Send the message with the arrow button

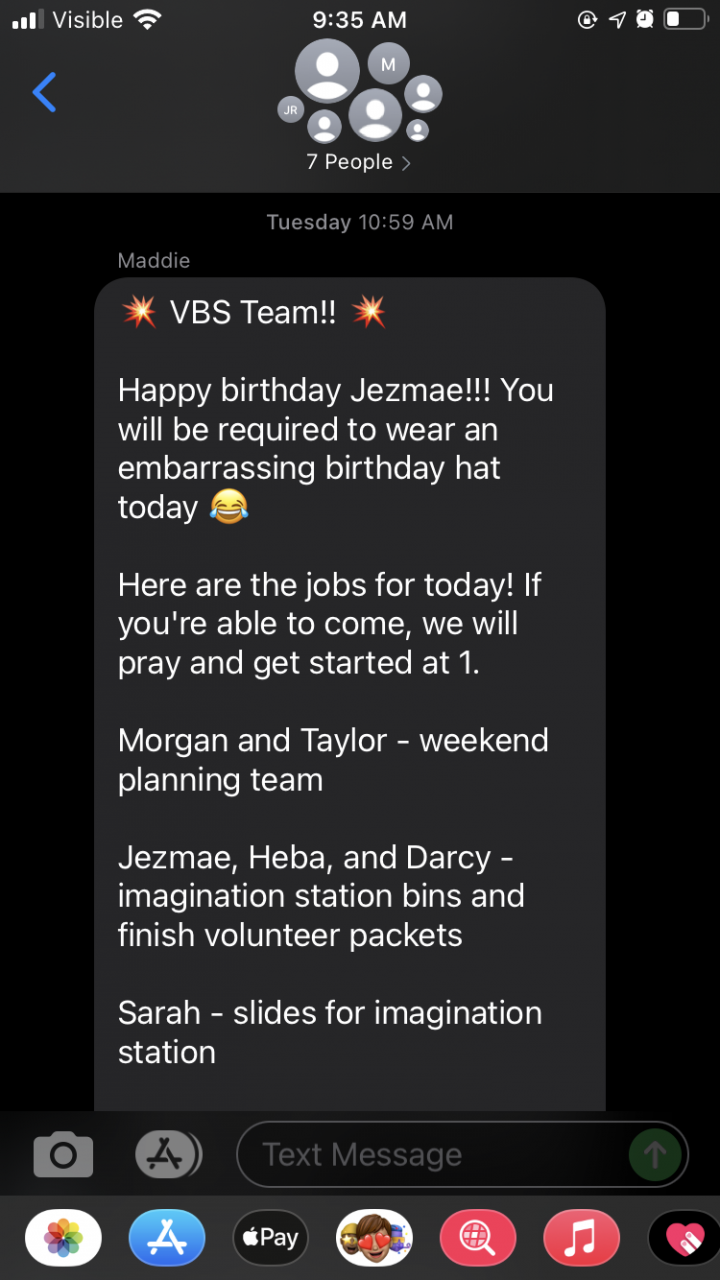coord(655,1156)
